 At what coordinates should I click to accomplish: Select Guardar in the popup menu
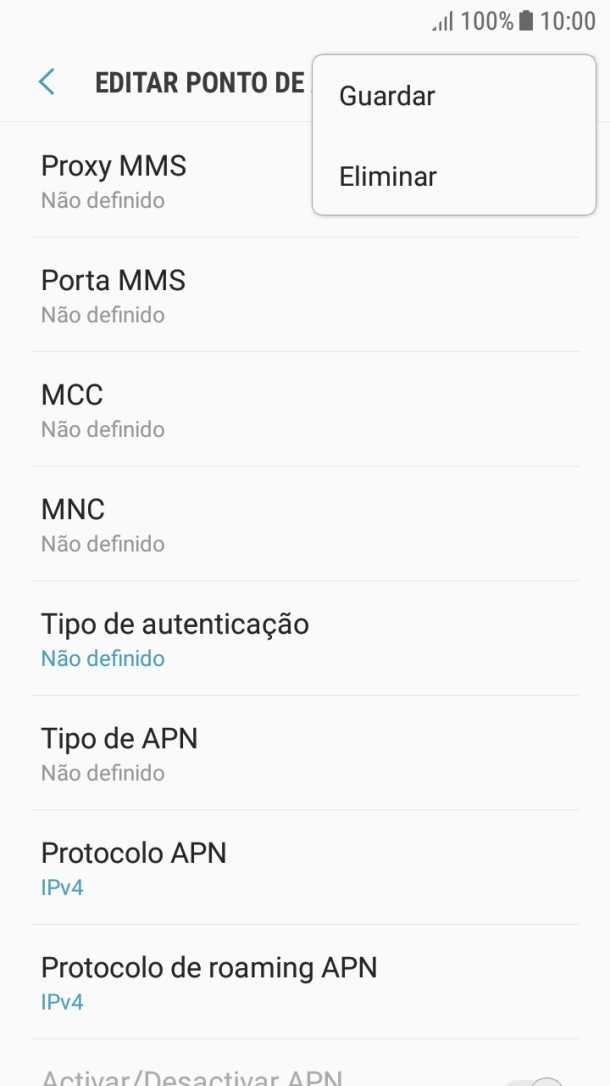tap(387, 96)
